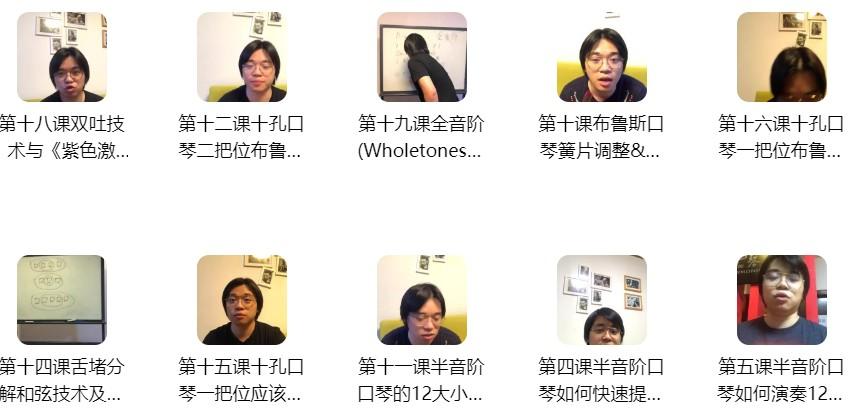856x414 pixels.
Task: Open 第十一课半音阶口琴的12大小 video
Action: pos(422,300)
